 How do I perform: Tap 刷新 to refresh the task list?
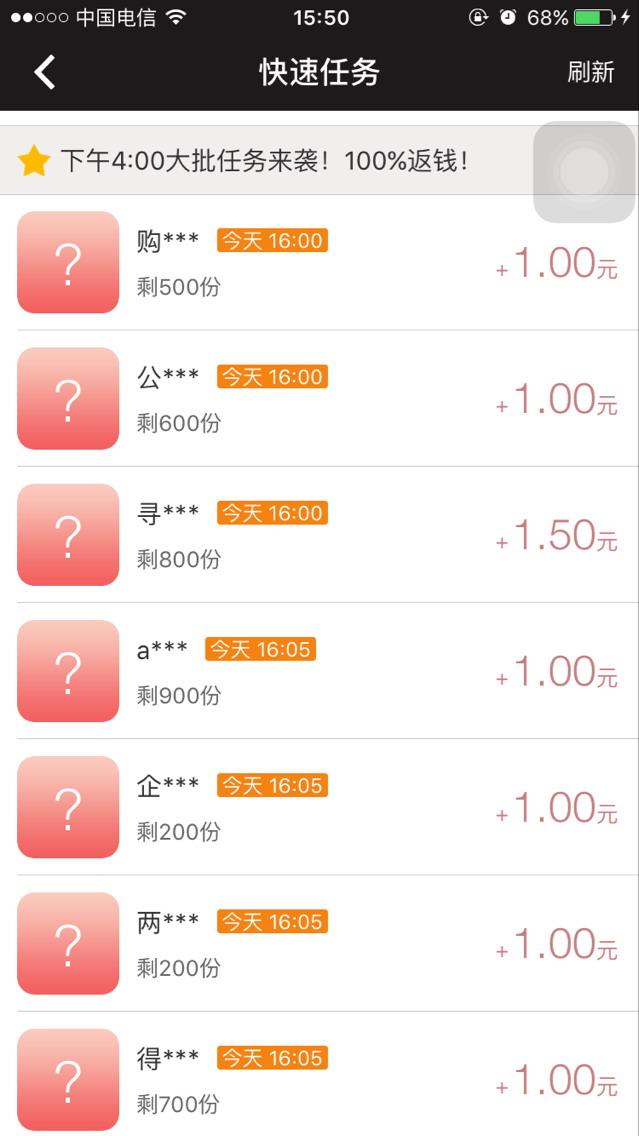[590, 72]
